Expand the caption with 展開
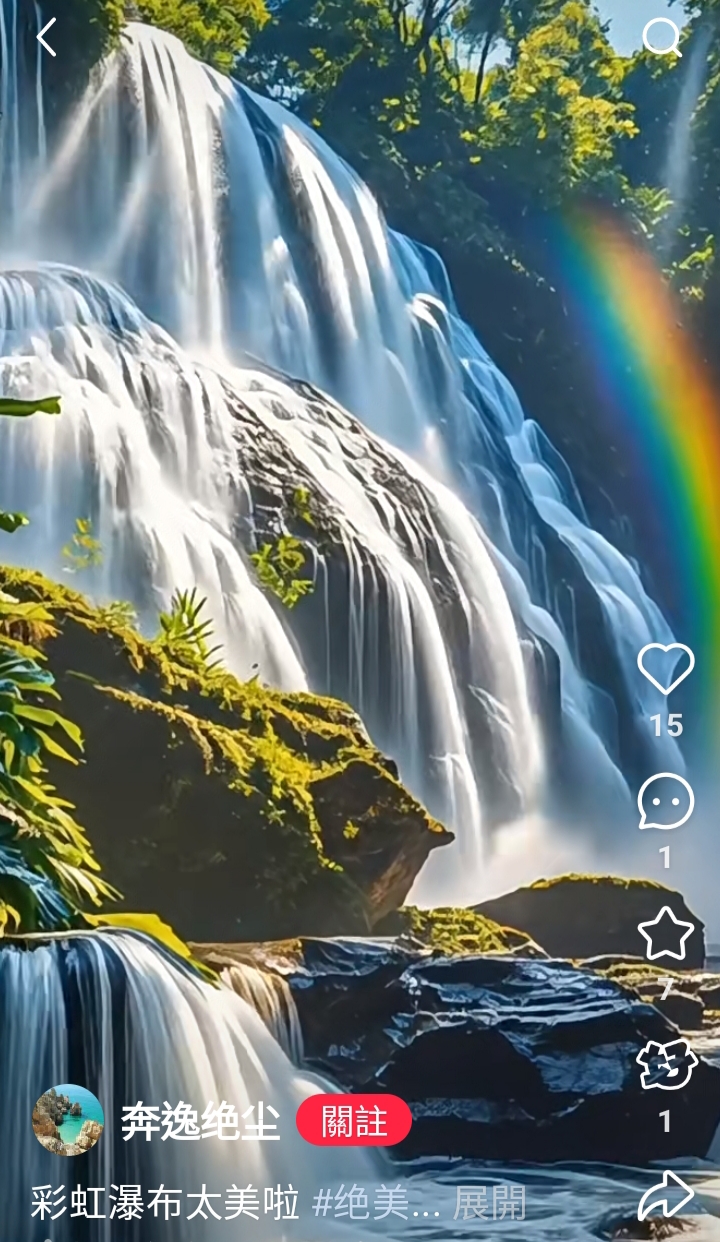The width and height of the screenshot is (720, 1242). tap(490, 1203)
